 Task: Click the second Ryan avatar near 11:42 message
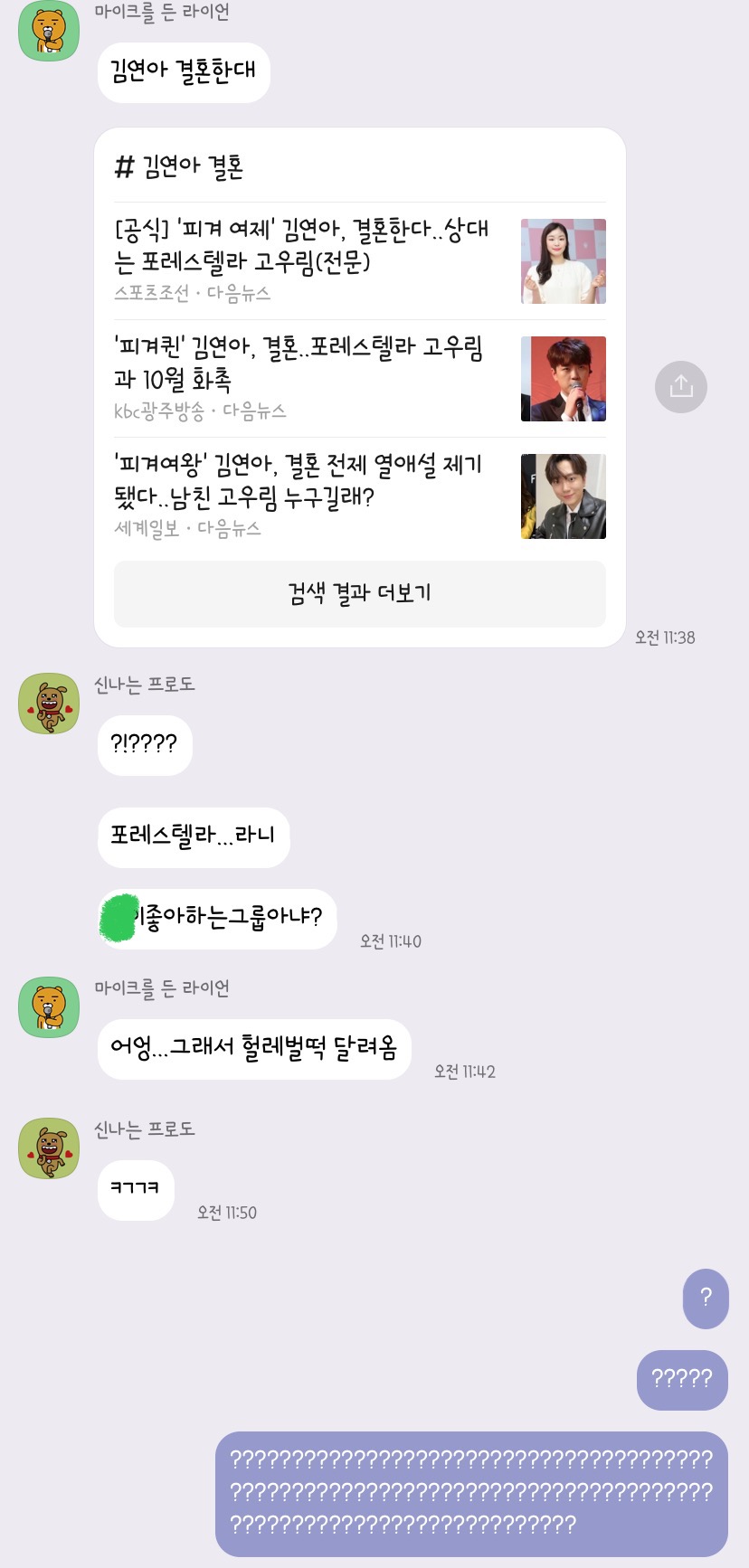coord(49,1006)
